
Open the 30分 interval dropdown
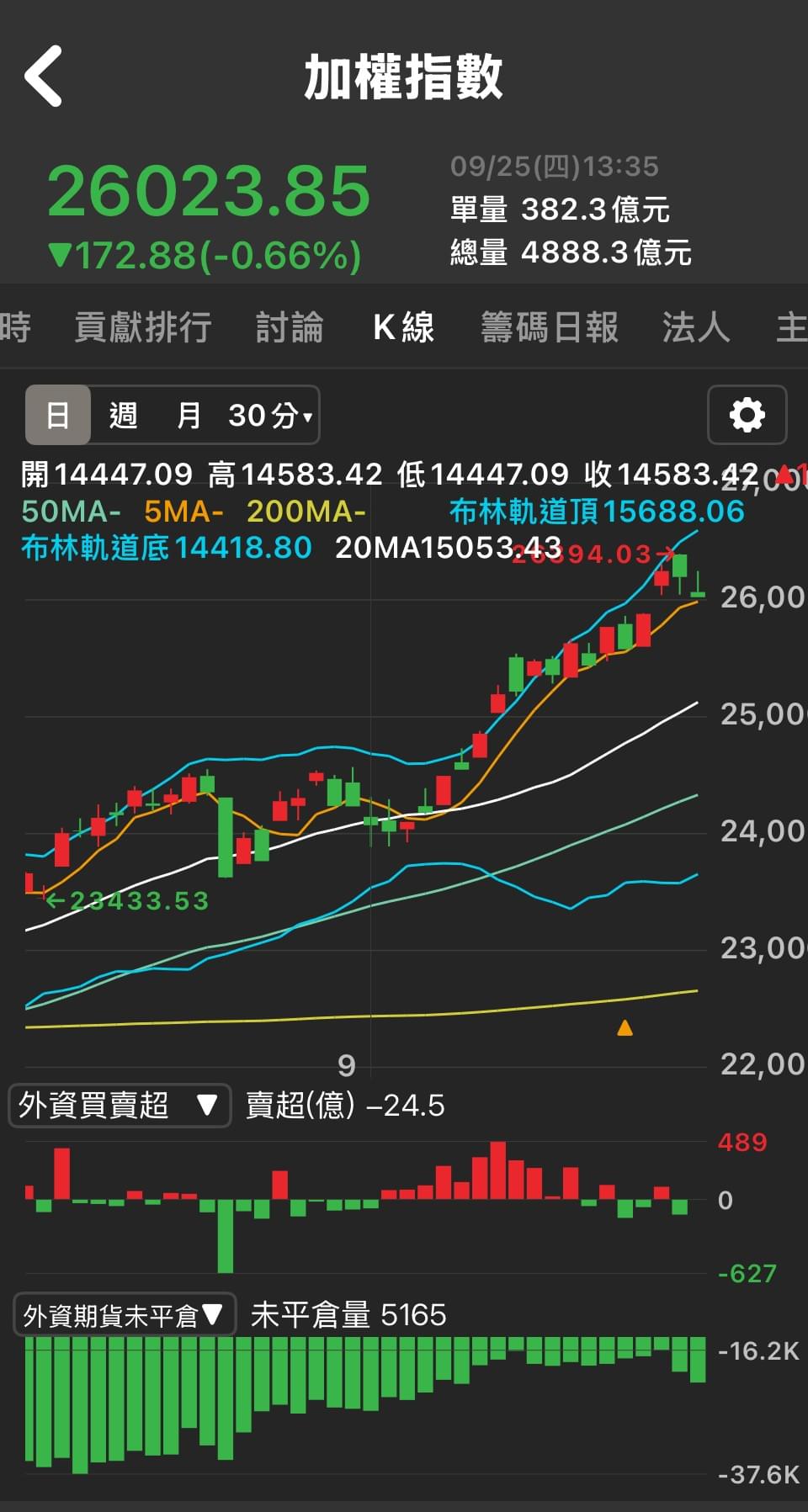(270, 415)
